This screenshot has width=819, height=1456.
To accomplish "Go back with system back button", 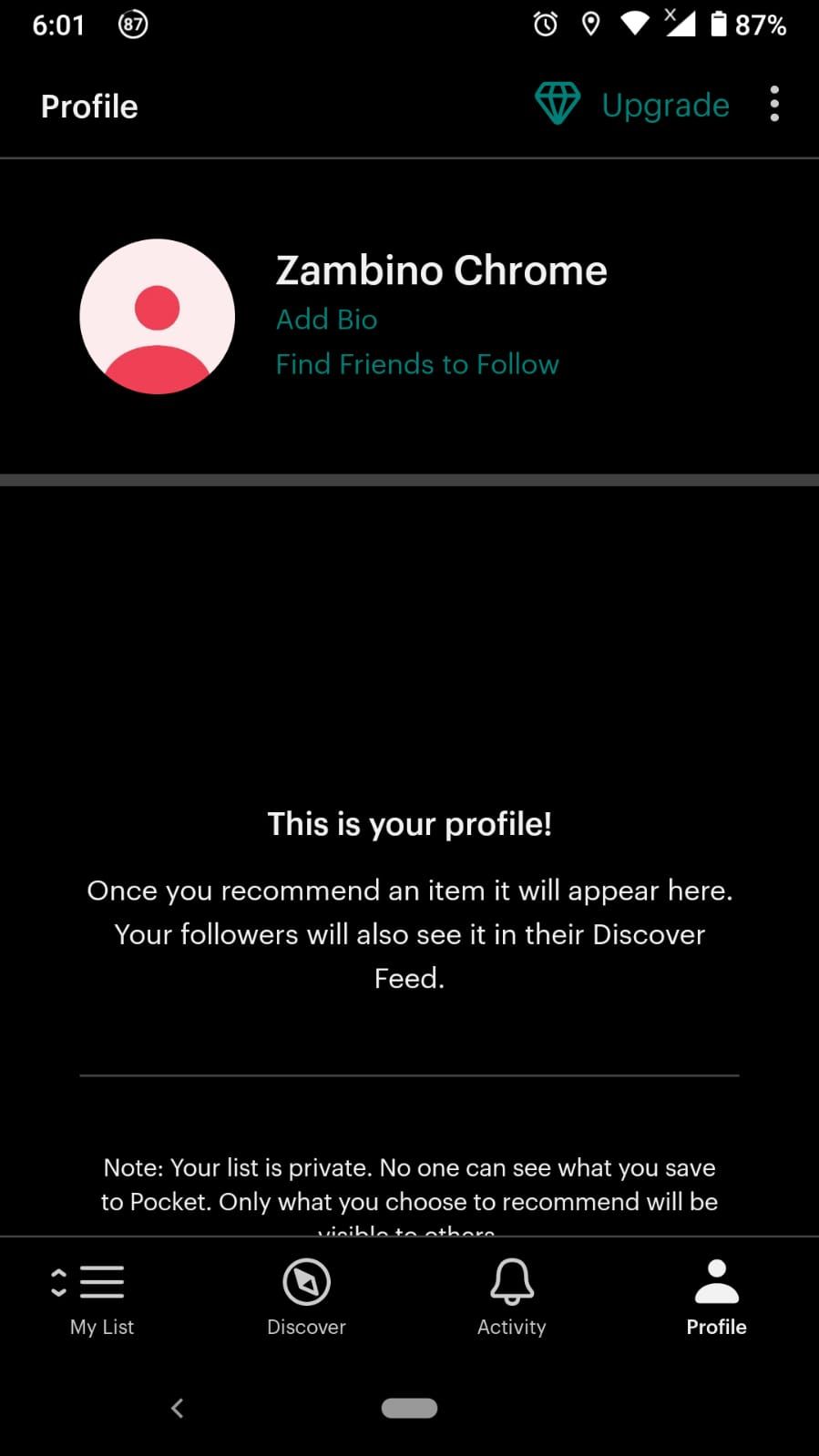I will [178, 1408].
